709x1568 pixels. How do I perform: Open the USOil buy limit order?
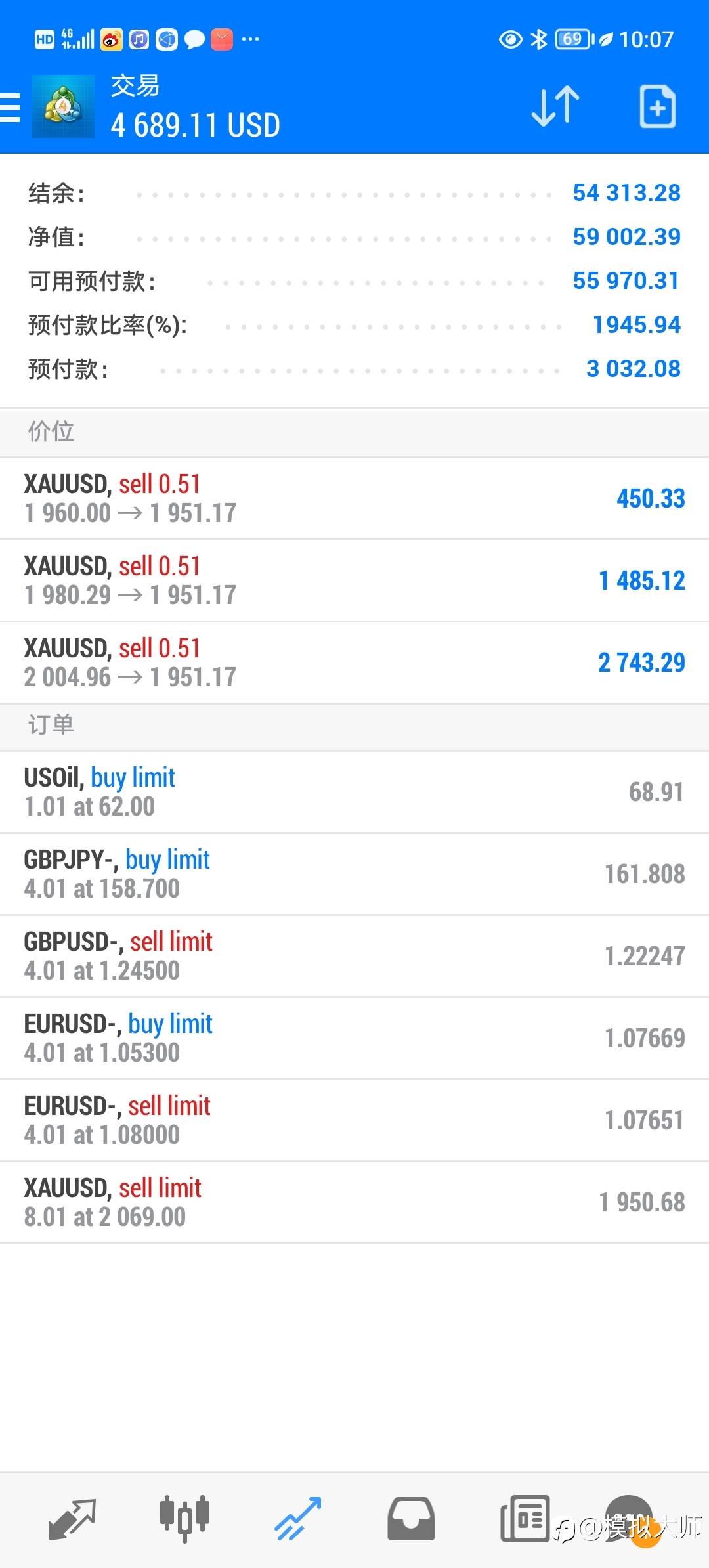coord(354,792)
